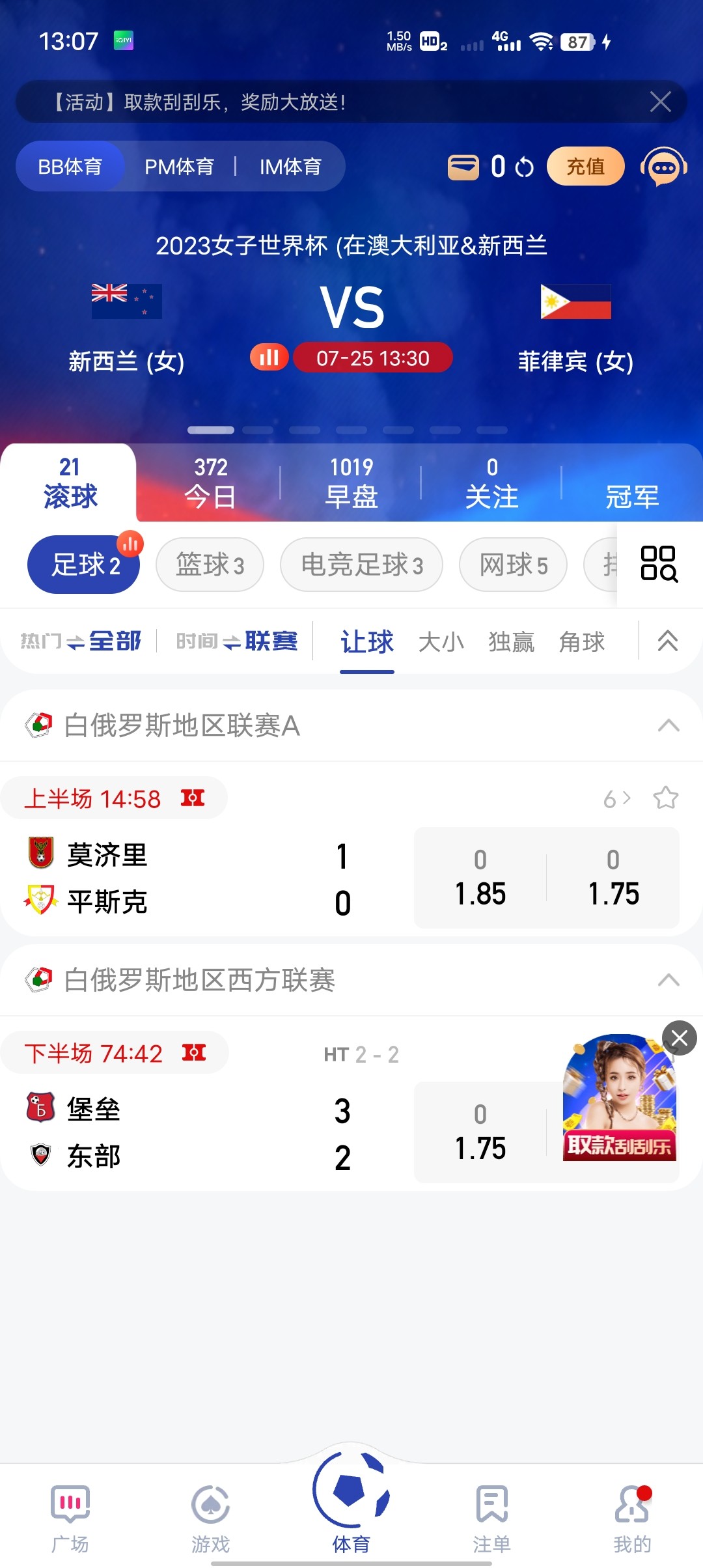Viewport: 703px width, 1568px height.
Task: Dismiss the 活动 announcement banner
Action: tap(660, 102)
